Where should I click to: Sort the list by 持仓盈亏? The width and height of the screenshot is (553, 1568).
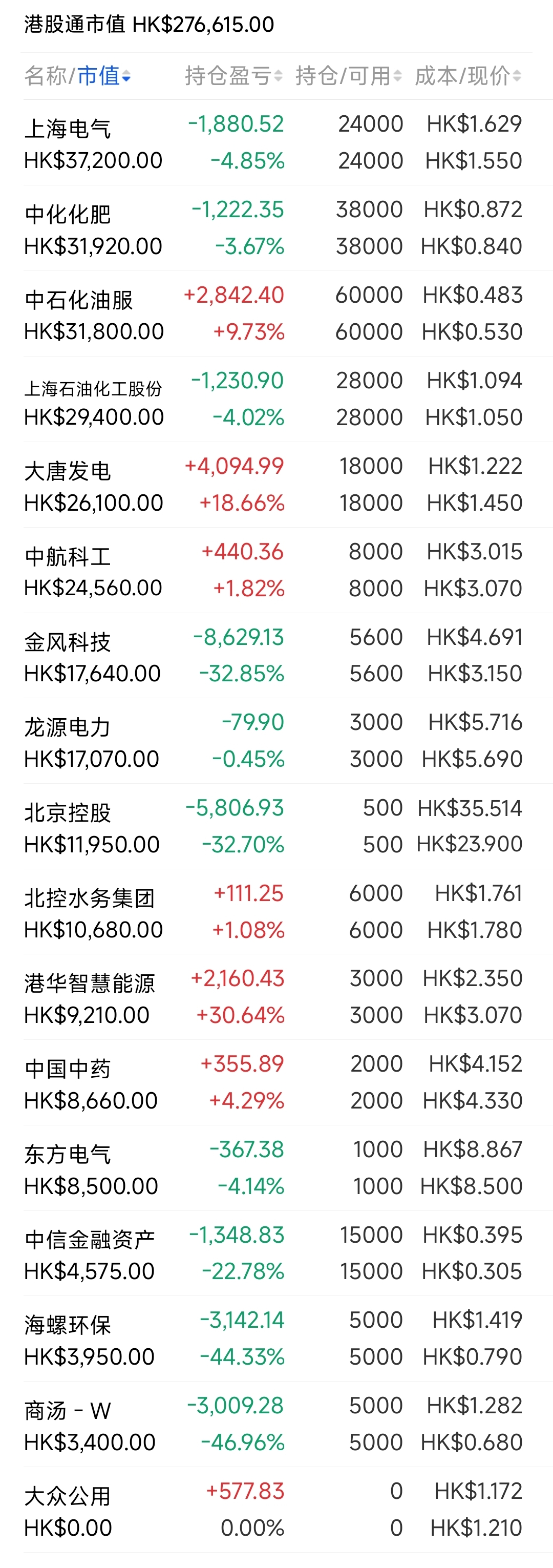pos(233,76)
